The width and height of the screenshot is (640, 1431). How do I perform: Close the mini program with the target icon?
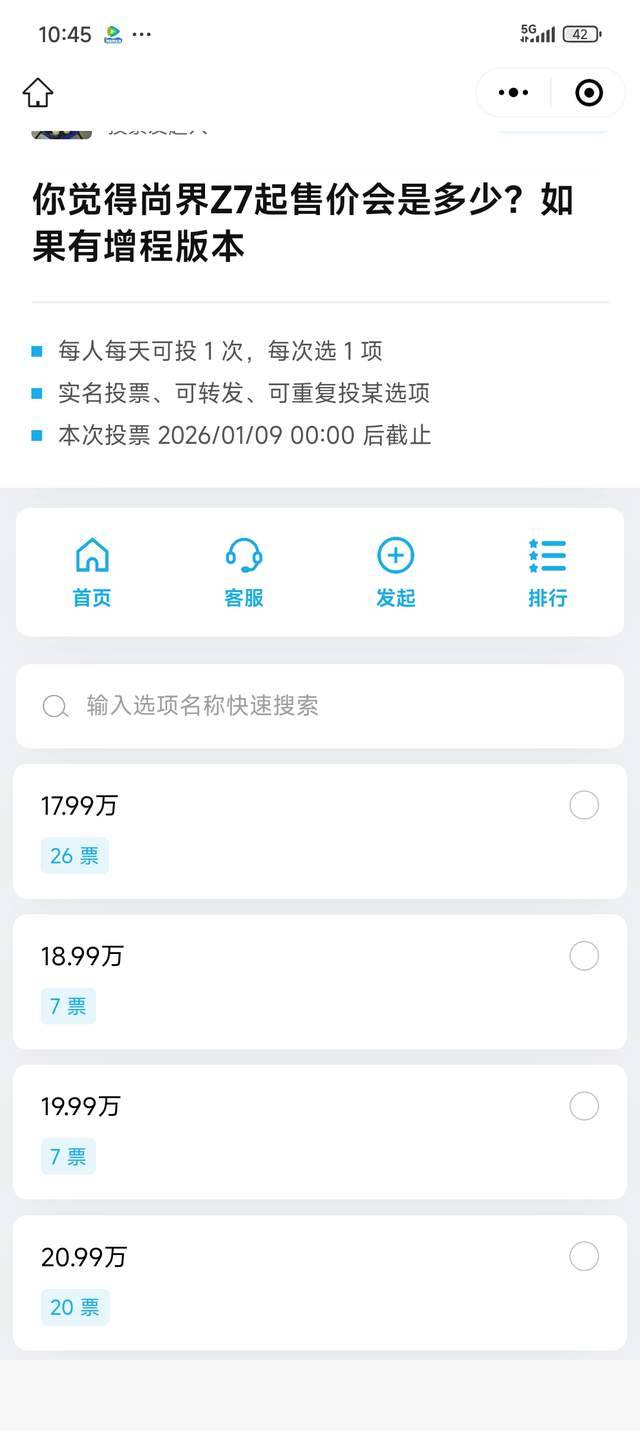coord(589,93)
